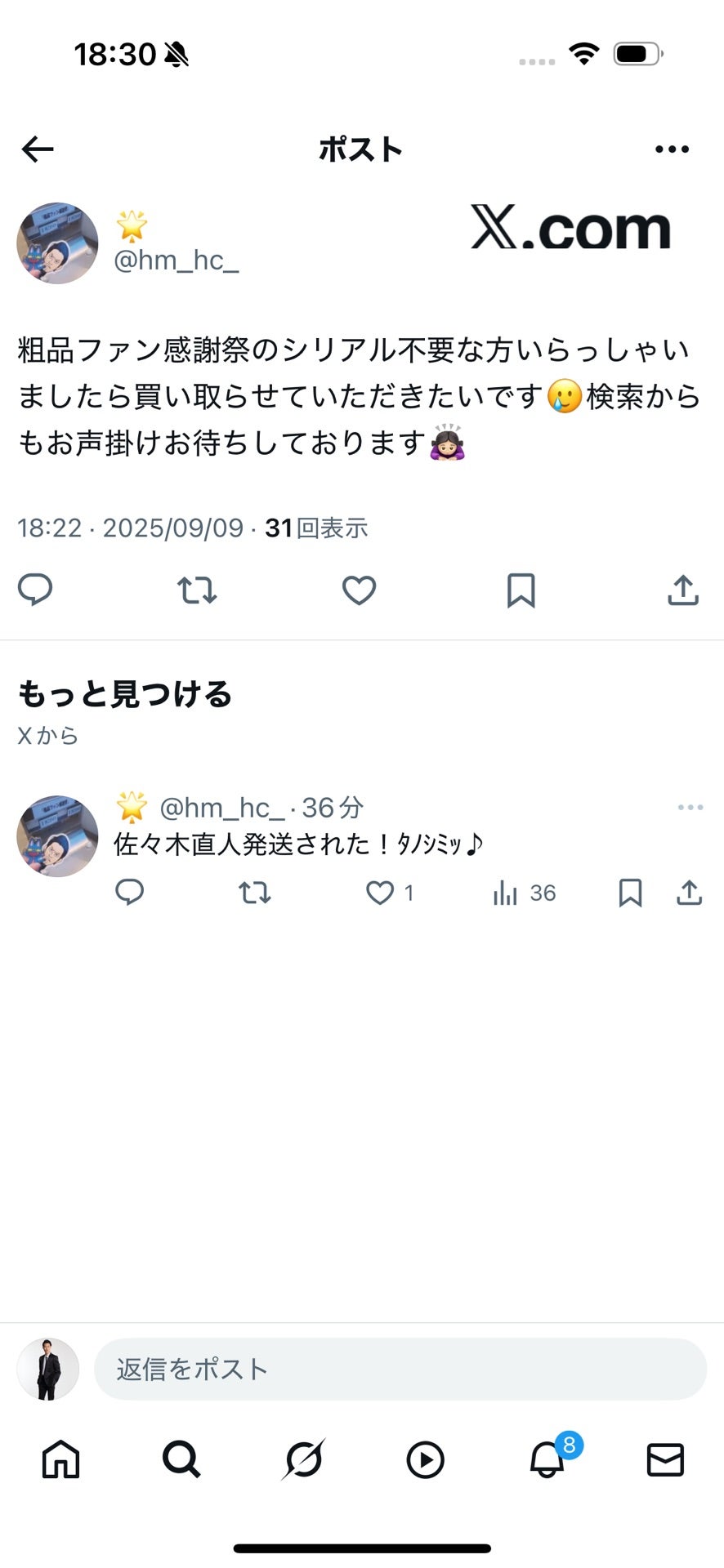Screen dimensions: 724x1568
Task: Share the 粗品ファン感謝祭 post
Action: [x=683, y=590]
